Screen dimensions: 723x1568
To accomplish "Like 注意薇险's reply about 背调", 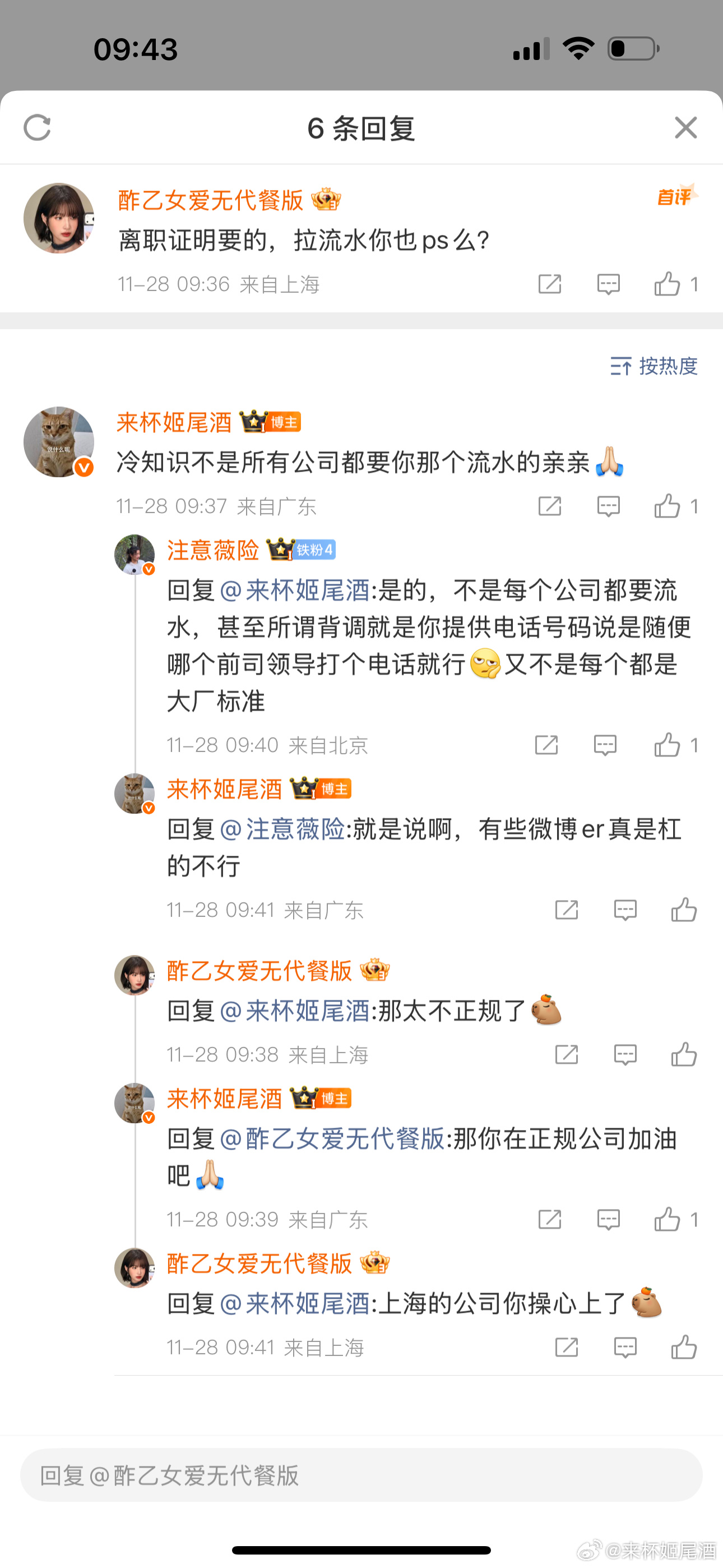I will (668, 745).
